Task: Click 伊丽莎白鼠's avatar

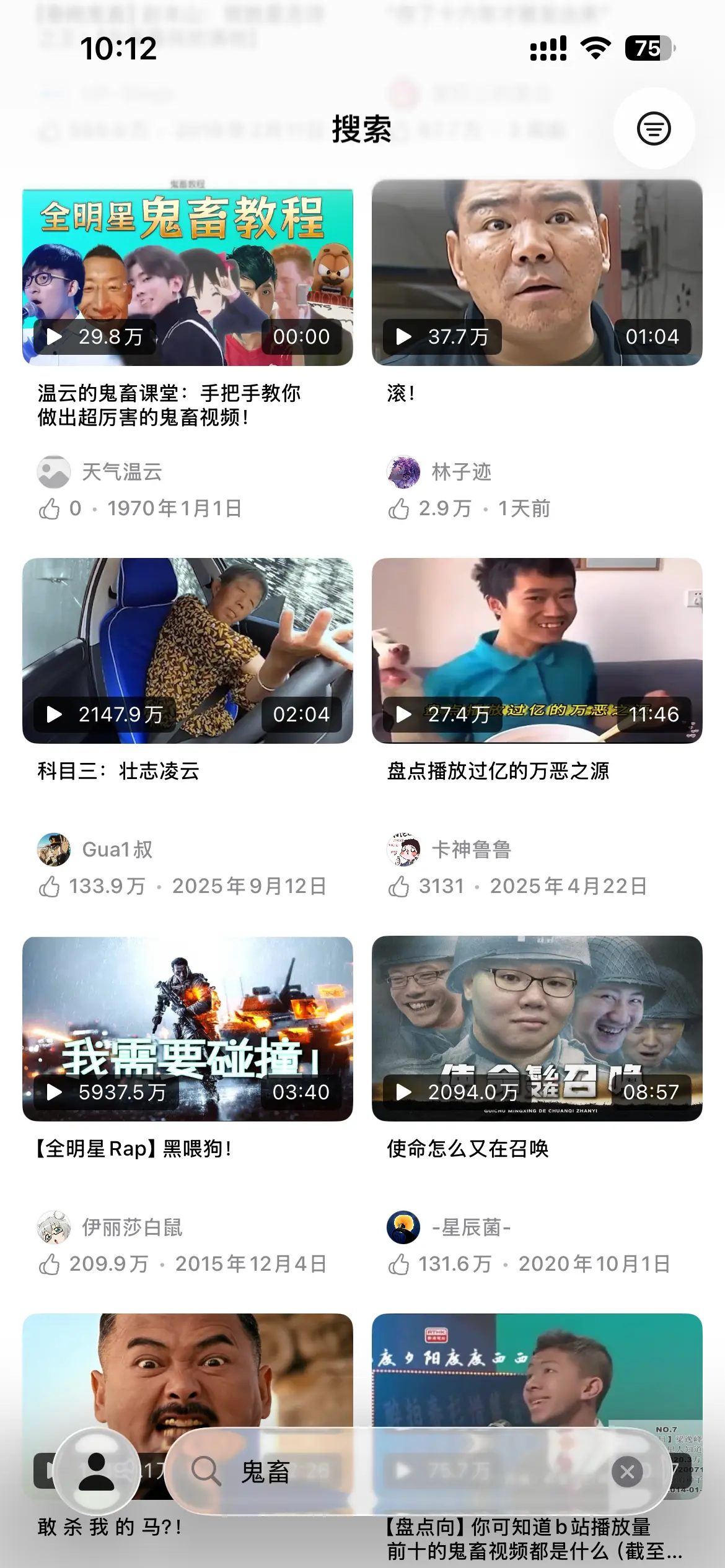Action: [x=54, y=1227]
